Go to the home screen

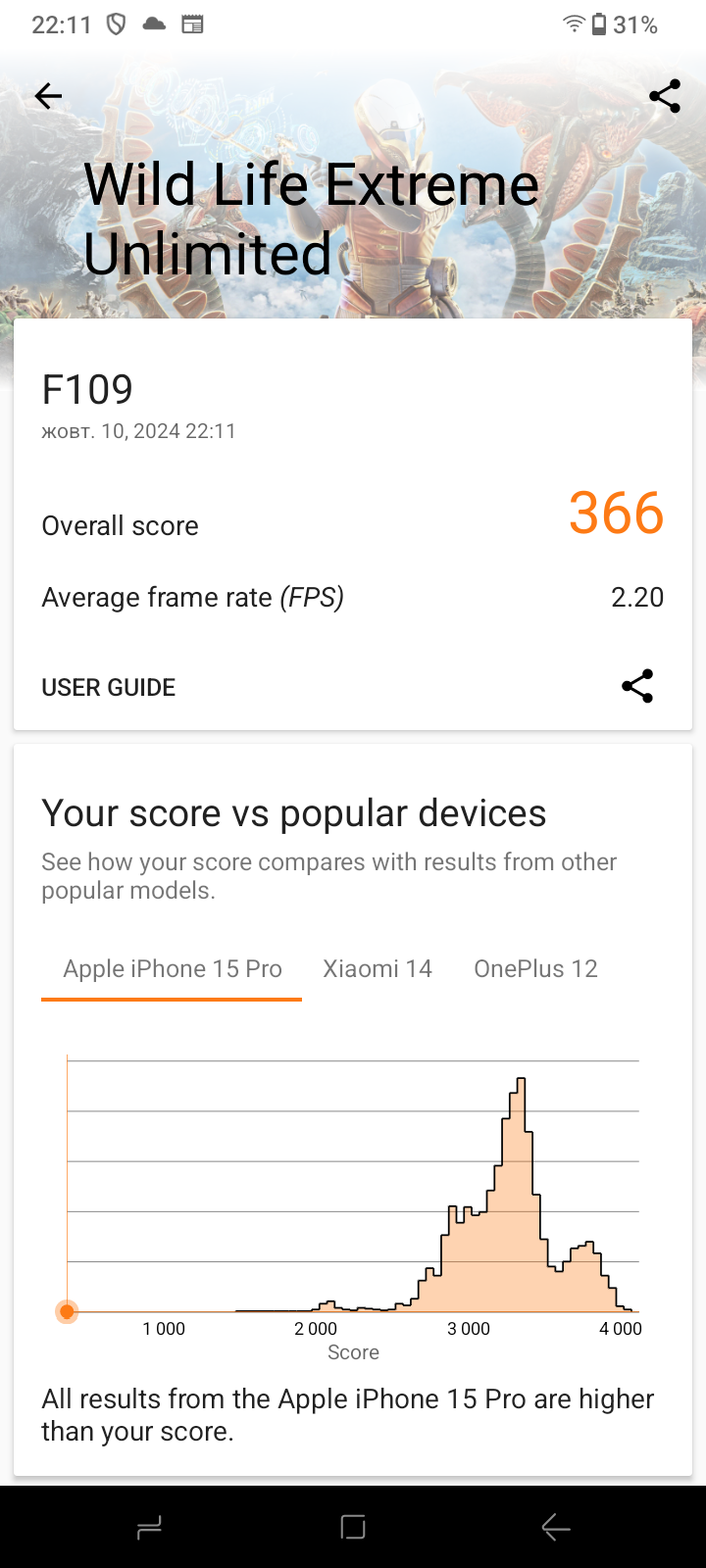pos(353,1527)
